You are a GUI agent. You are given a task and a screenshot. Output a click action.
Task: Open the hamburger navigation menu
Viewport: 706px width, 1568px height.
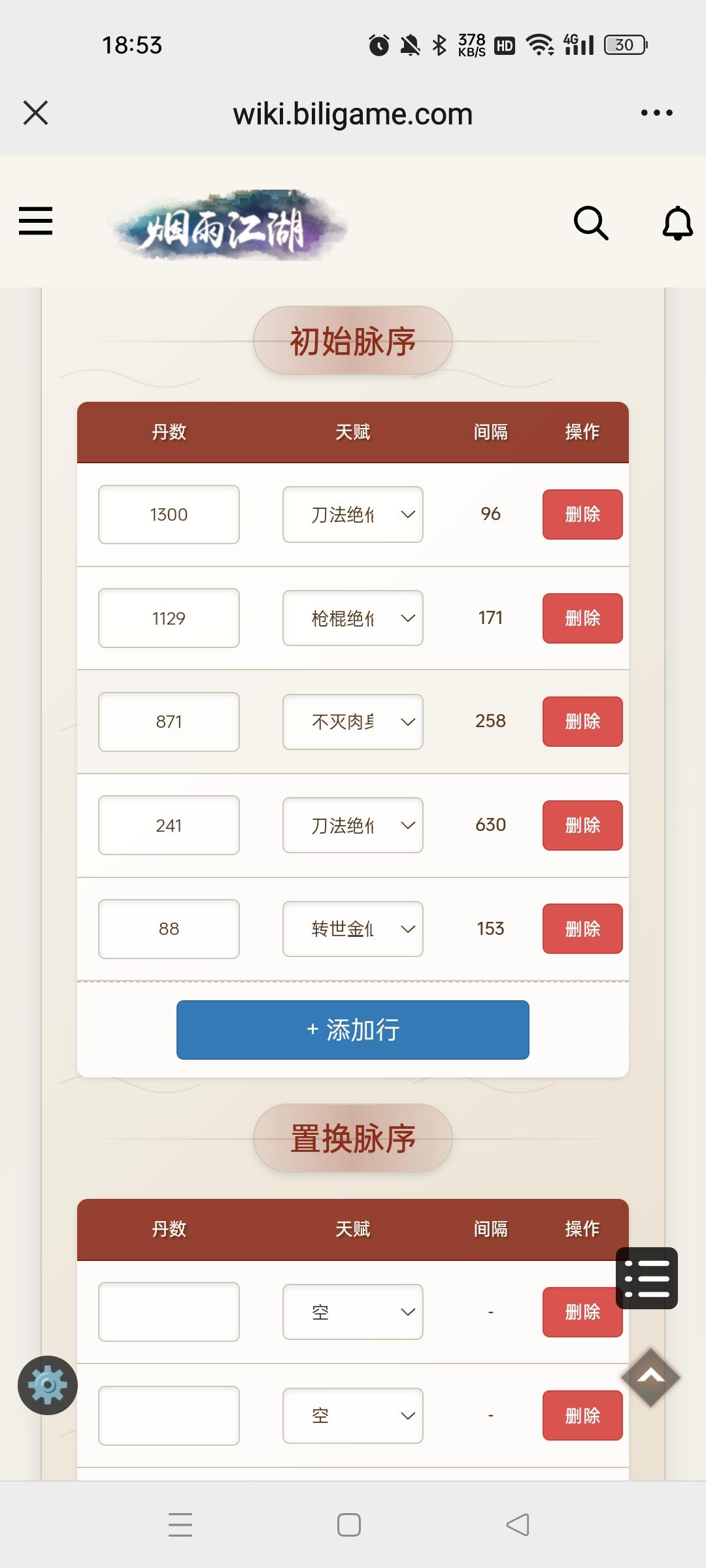pos(36,222)
